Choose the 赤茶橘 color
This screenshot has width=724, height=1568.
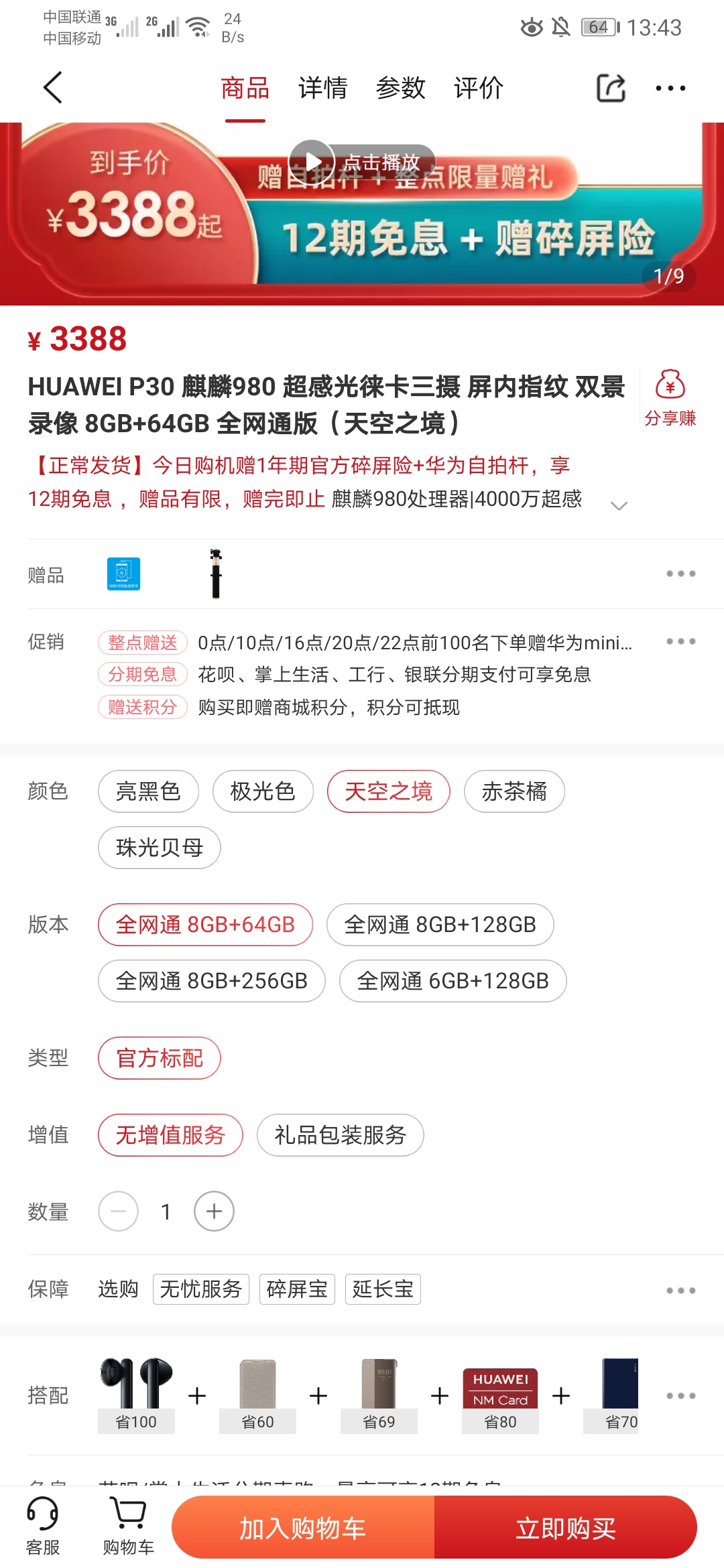pos(514,791)
